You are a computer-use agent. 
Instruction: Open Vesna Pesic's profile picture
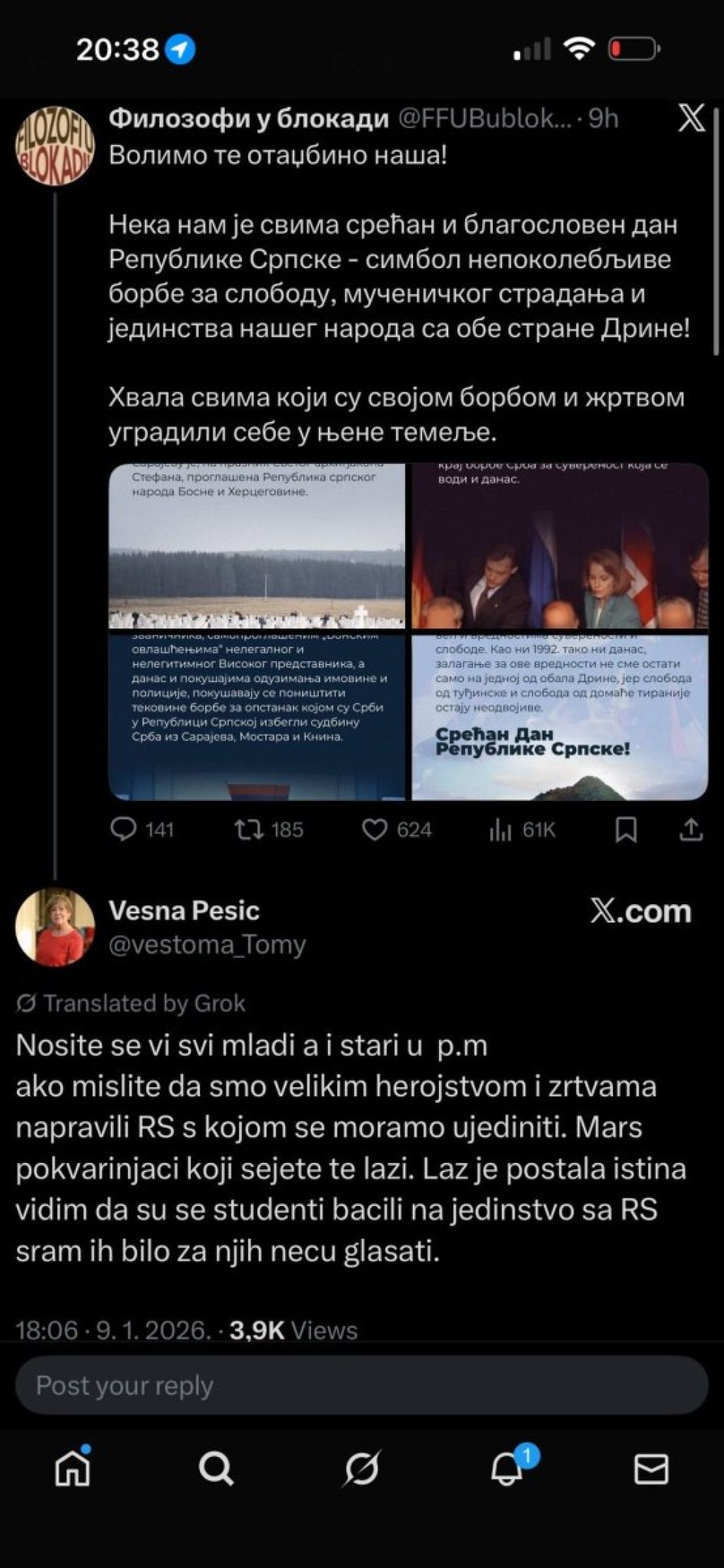[x=55, y=927]
